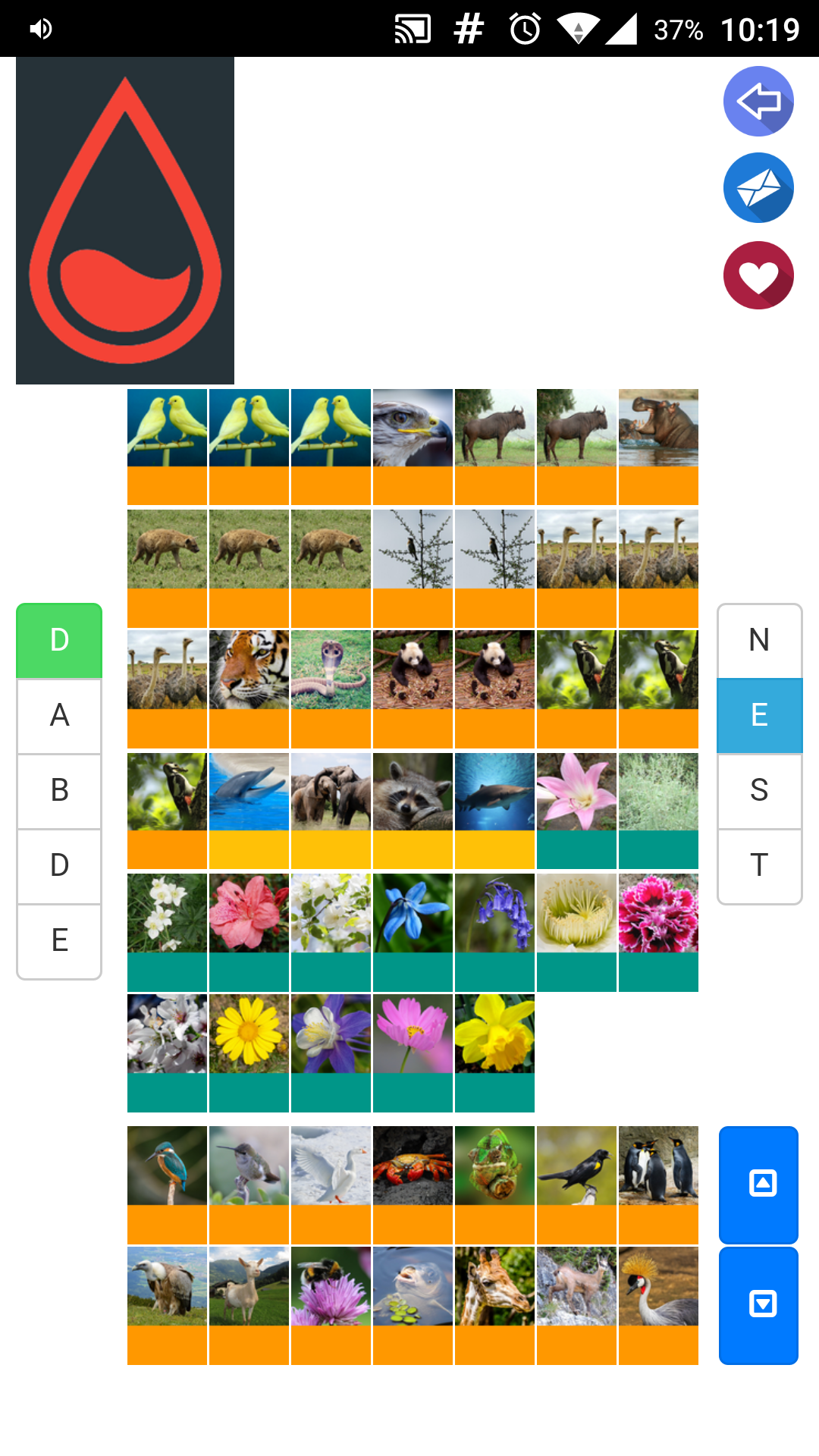Tap the heart favorite icon

pos(758,275)
